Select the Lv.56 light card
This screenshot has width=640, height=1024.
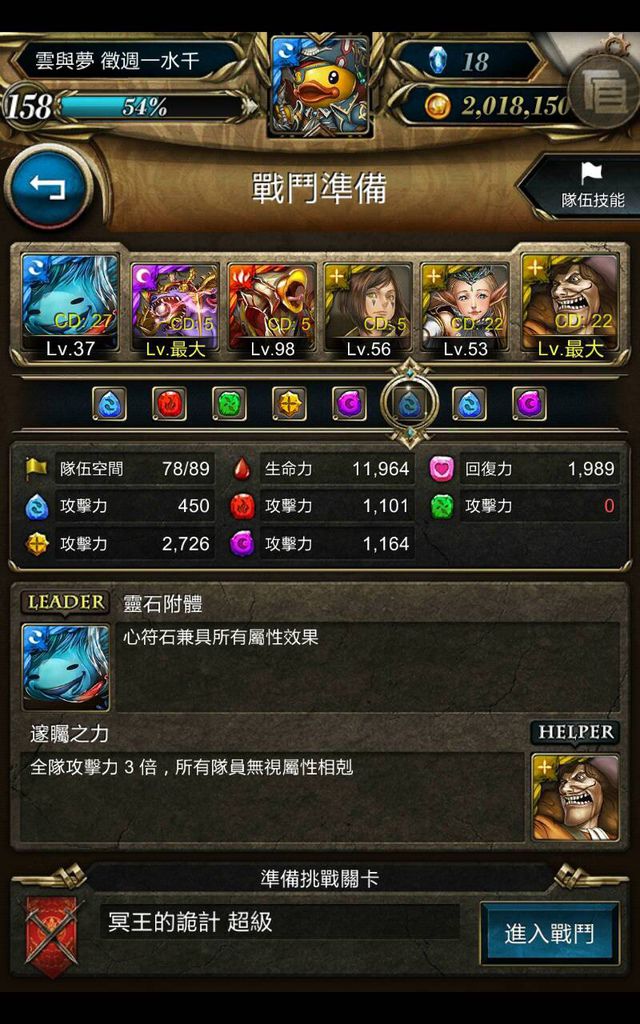pos(368,306)
